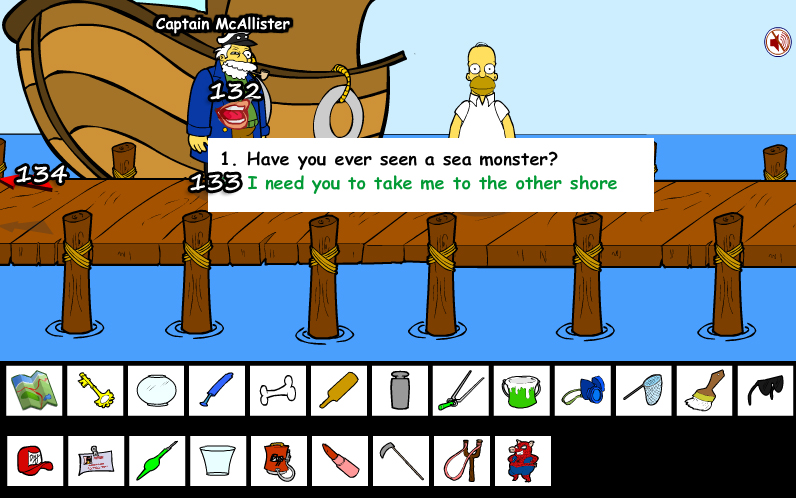
Task: Select the map from inventory
Action: [x=34, y=390]
